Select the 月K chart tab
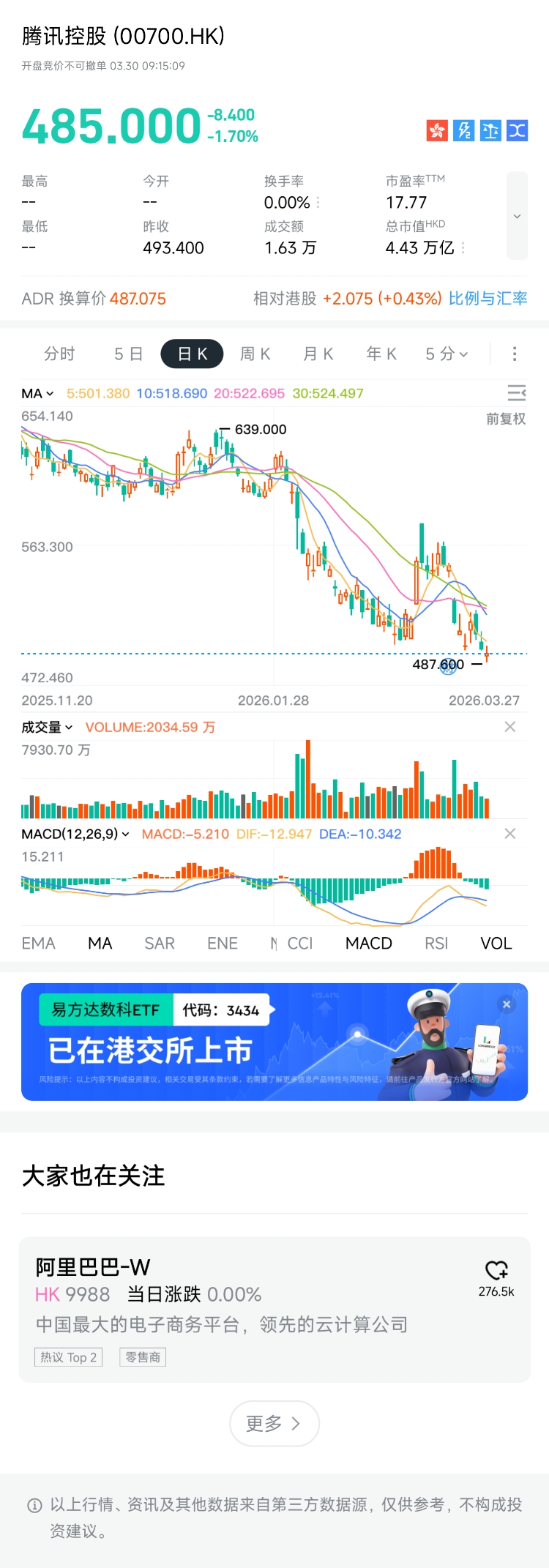549x1568 pixels. (318, 354)
